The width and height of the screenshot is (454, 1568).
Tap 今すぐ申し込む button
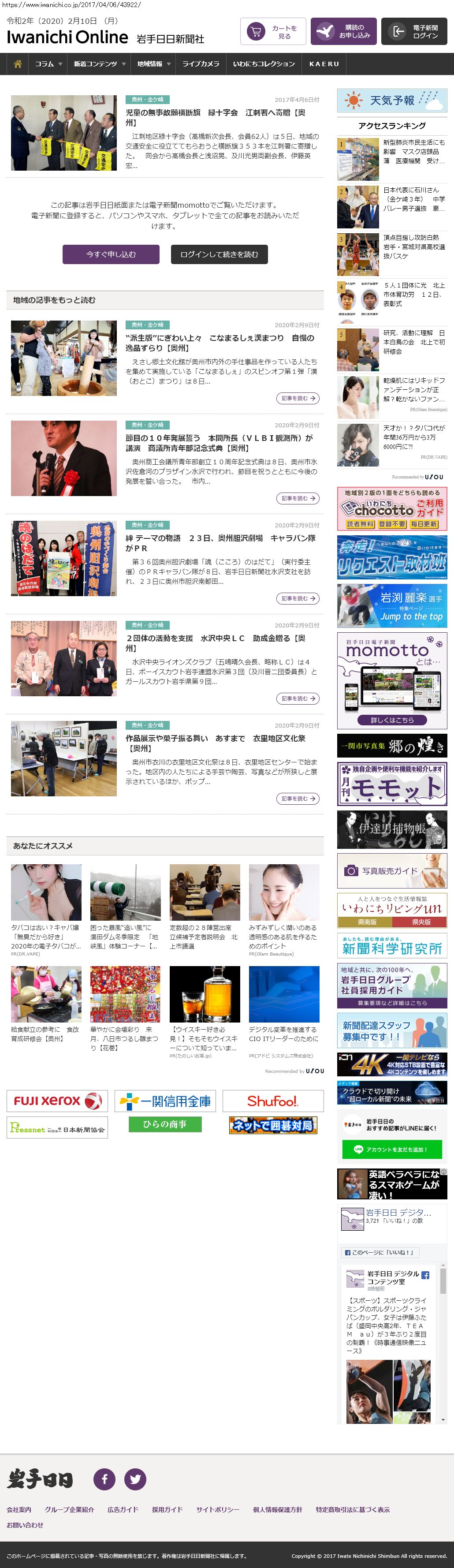[x=111, y=254]
